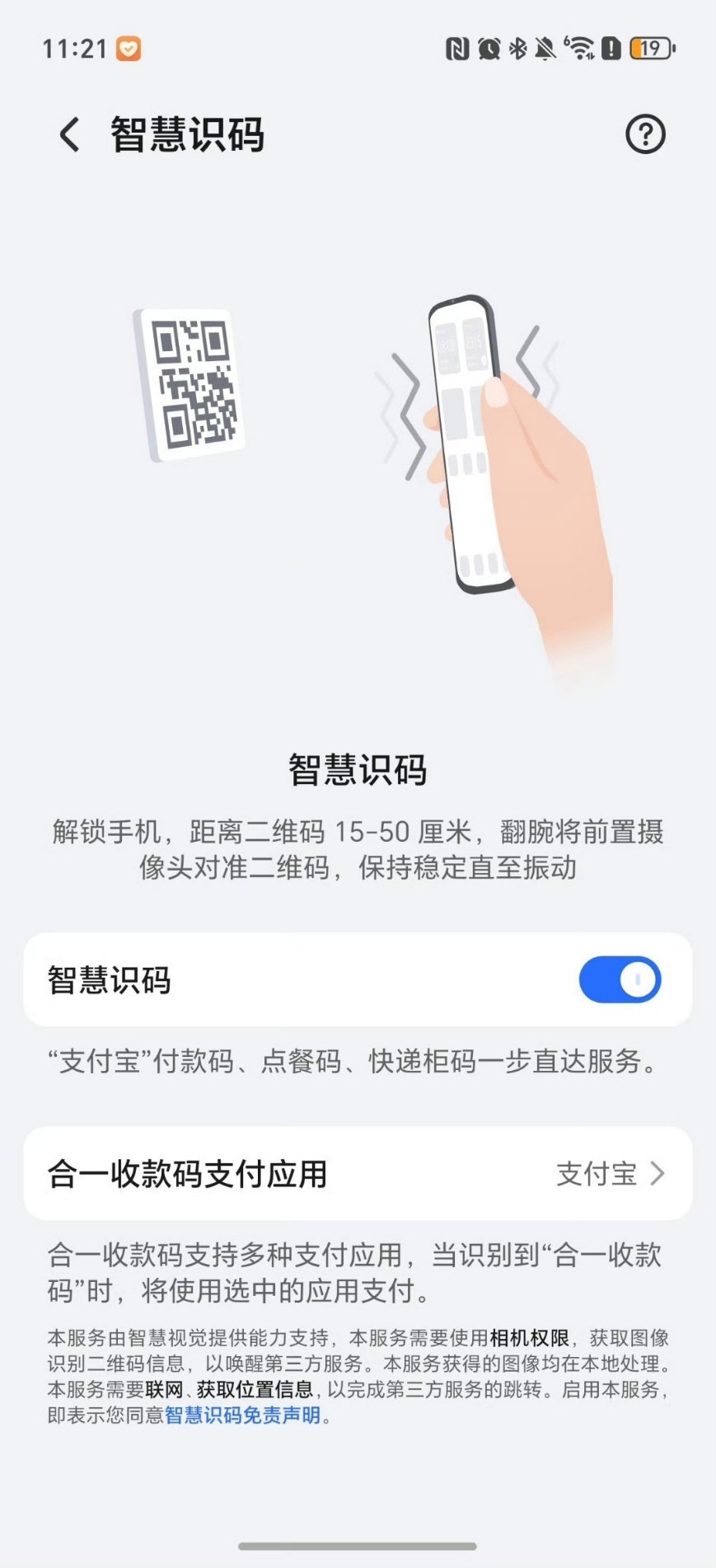716x1568 pixels.
Task: Go back from 智慧识码 page
Action: click(x=70, y=134)
